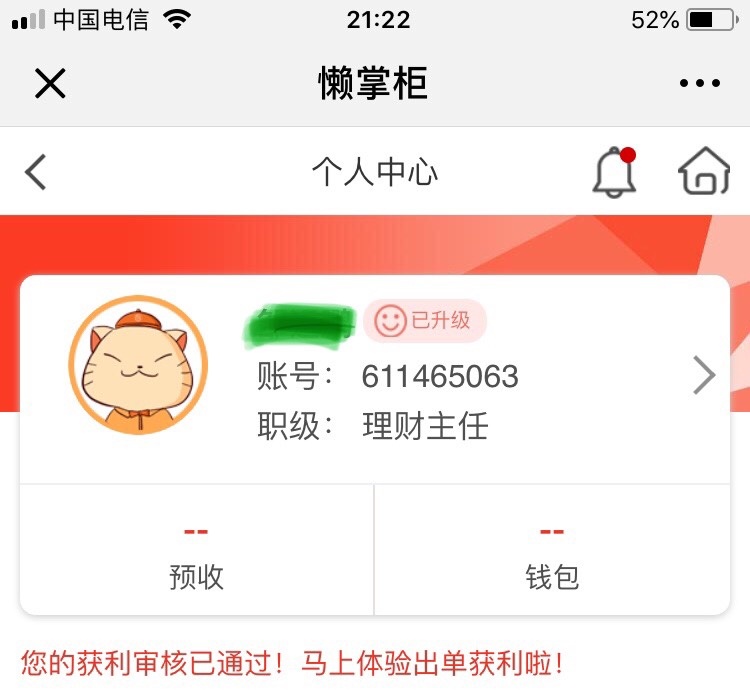Image resolution: width=750 pixels, height=694 pixels.
Task: Go back from 个人中心
Action: tap(36, 172)
